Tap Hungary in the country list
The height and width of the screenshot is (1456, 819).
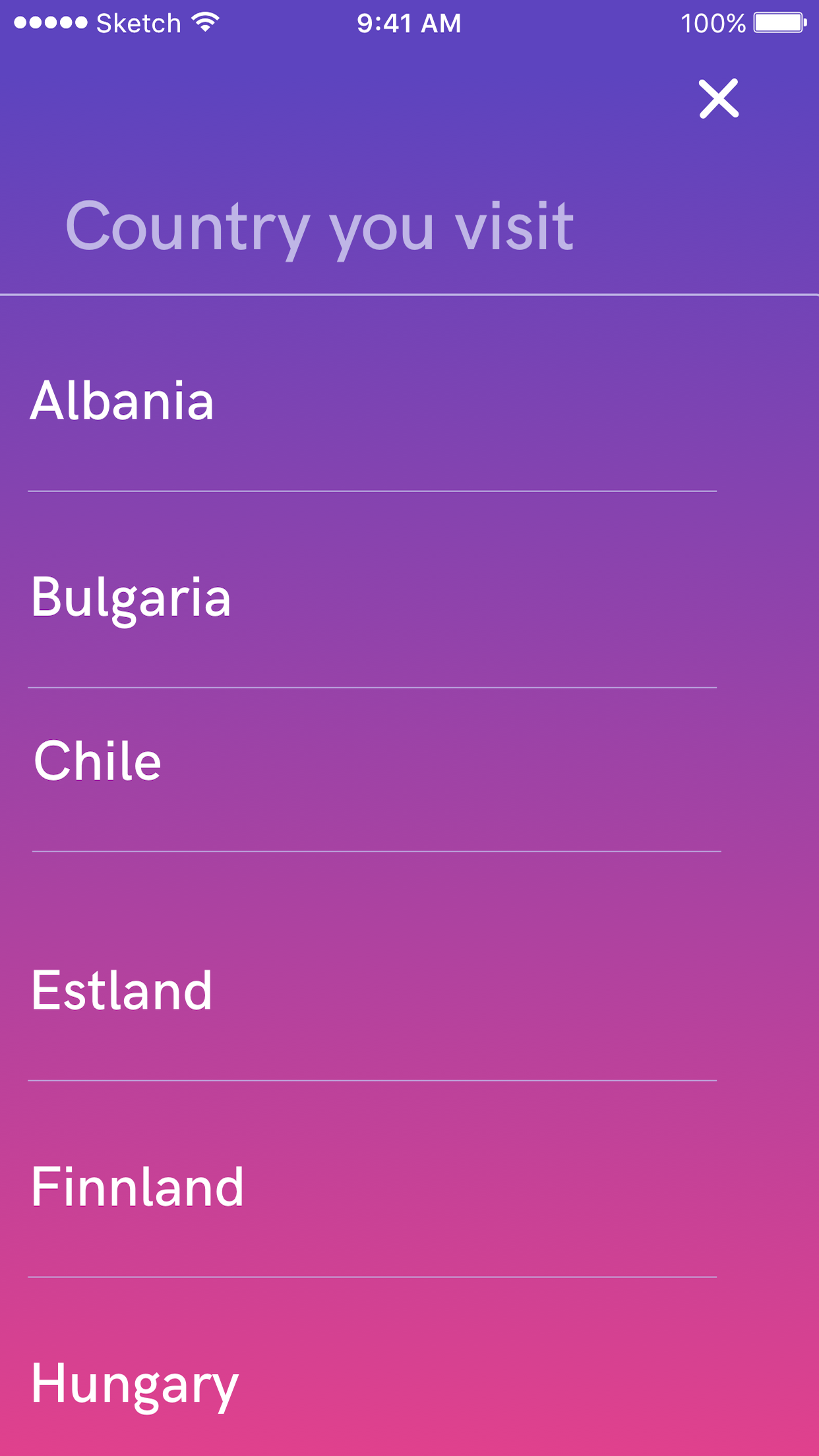click(135, 1383)
